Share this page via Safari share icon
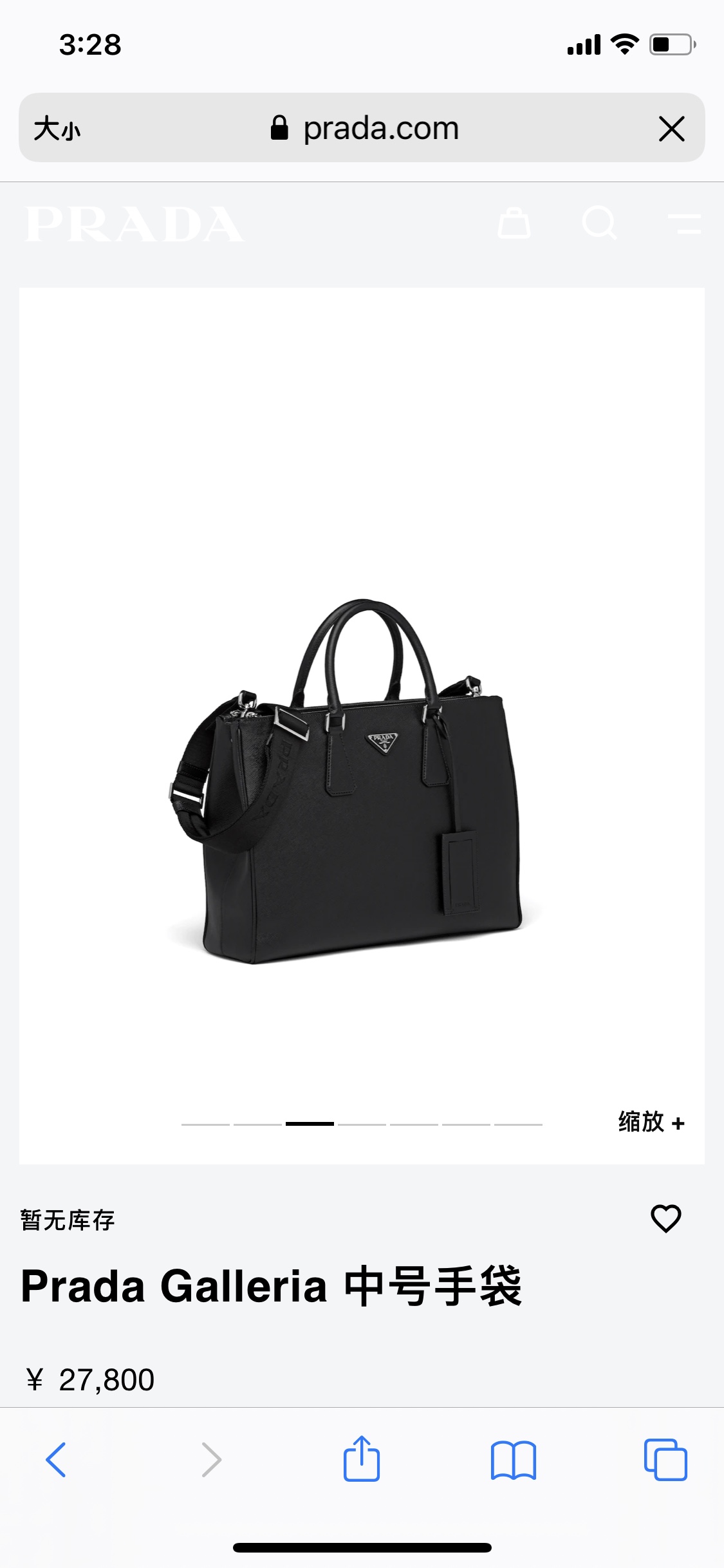The width and height of the screenshot is (724, 1568). pos(362,1459)
